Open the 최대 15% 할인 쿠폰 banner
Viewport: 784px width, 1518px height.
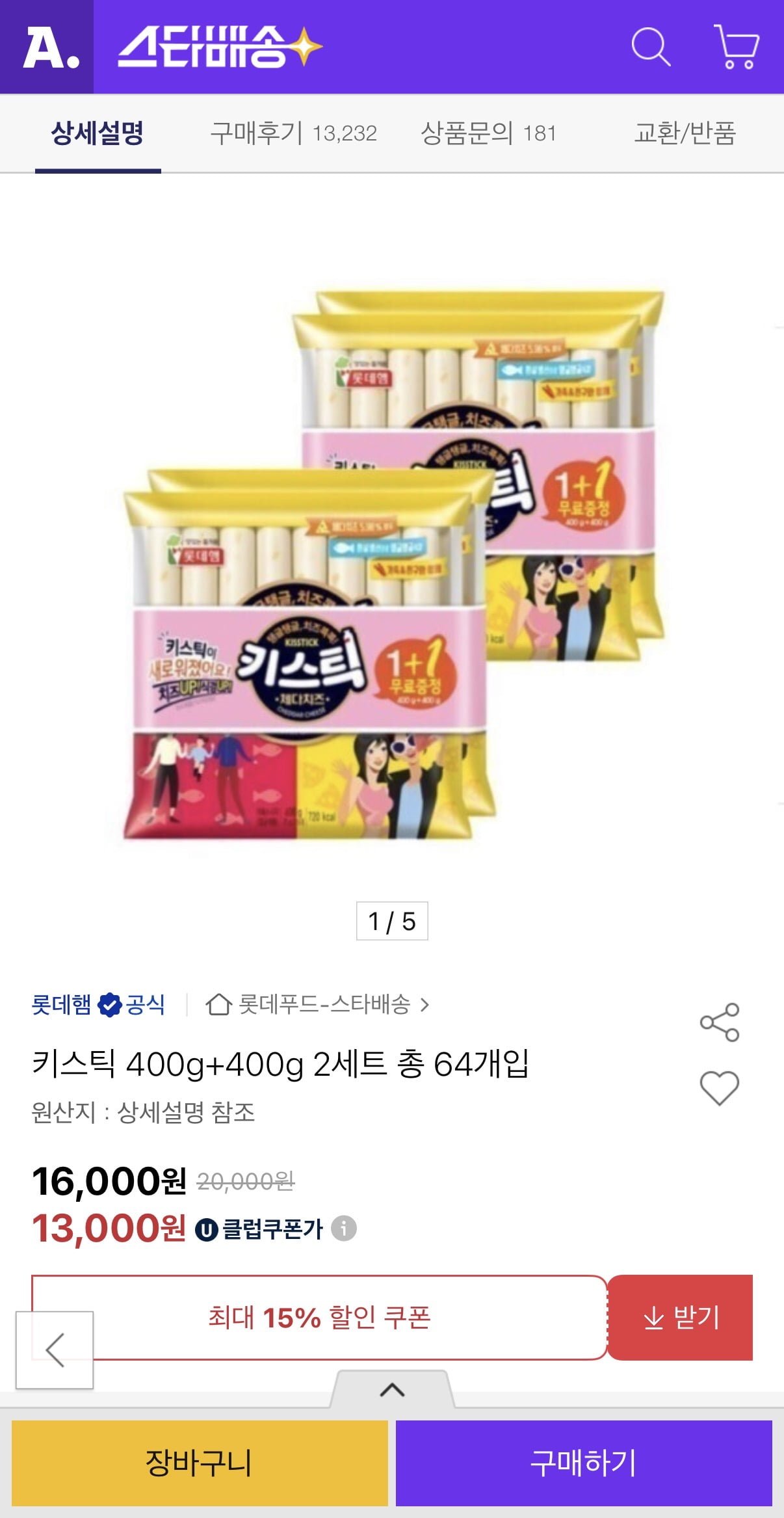(x=319, y=1318)
